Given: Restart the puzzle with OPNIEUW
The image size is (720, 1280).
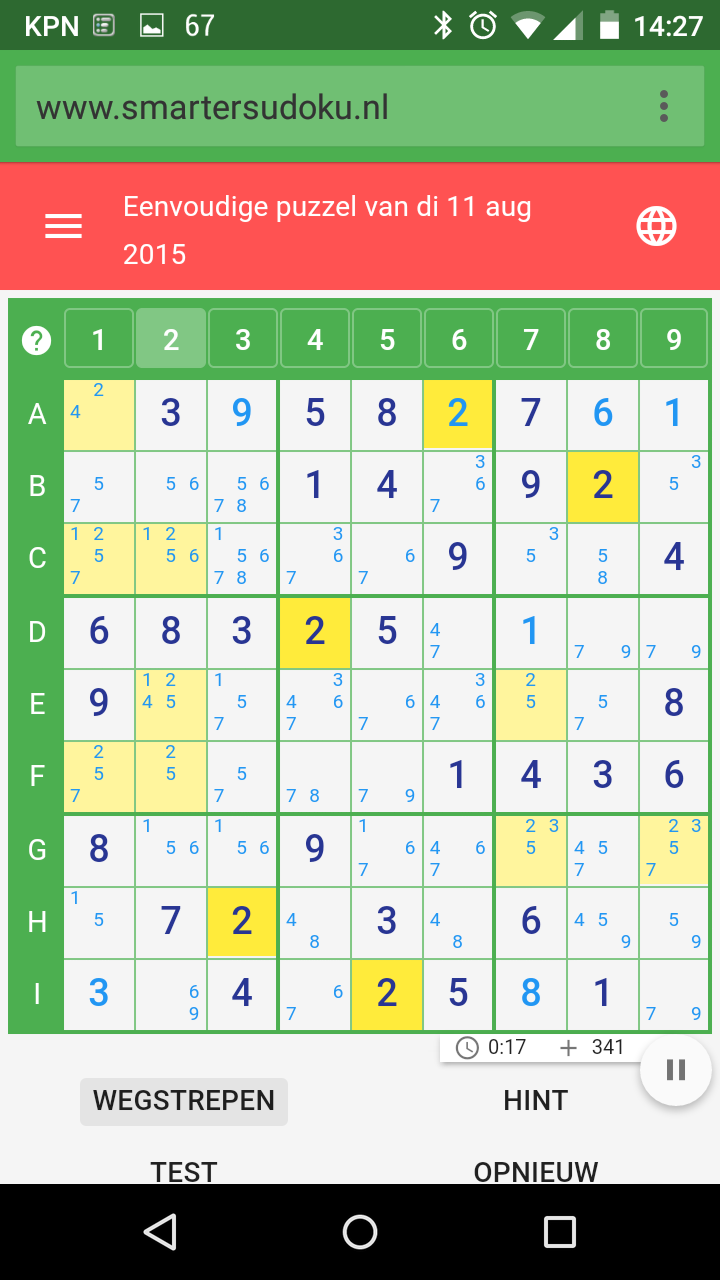Looking at the screenshot, I should (x=536, y=1171).
